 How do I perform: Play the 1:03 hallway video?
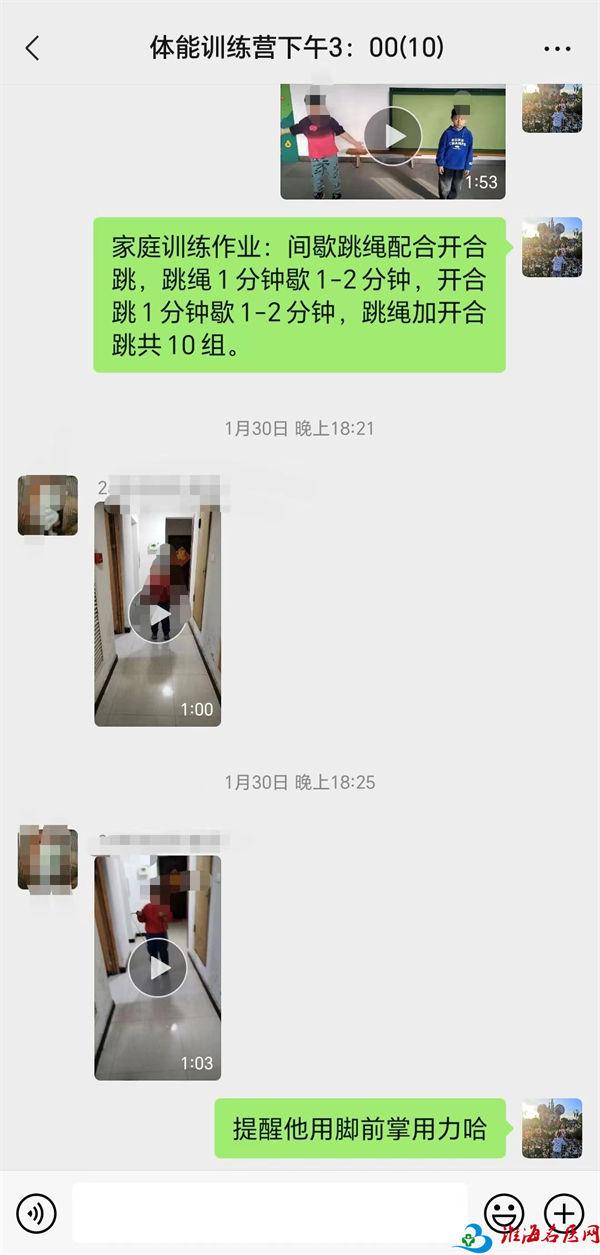158,968
